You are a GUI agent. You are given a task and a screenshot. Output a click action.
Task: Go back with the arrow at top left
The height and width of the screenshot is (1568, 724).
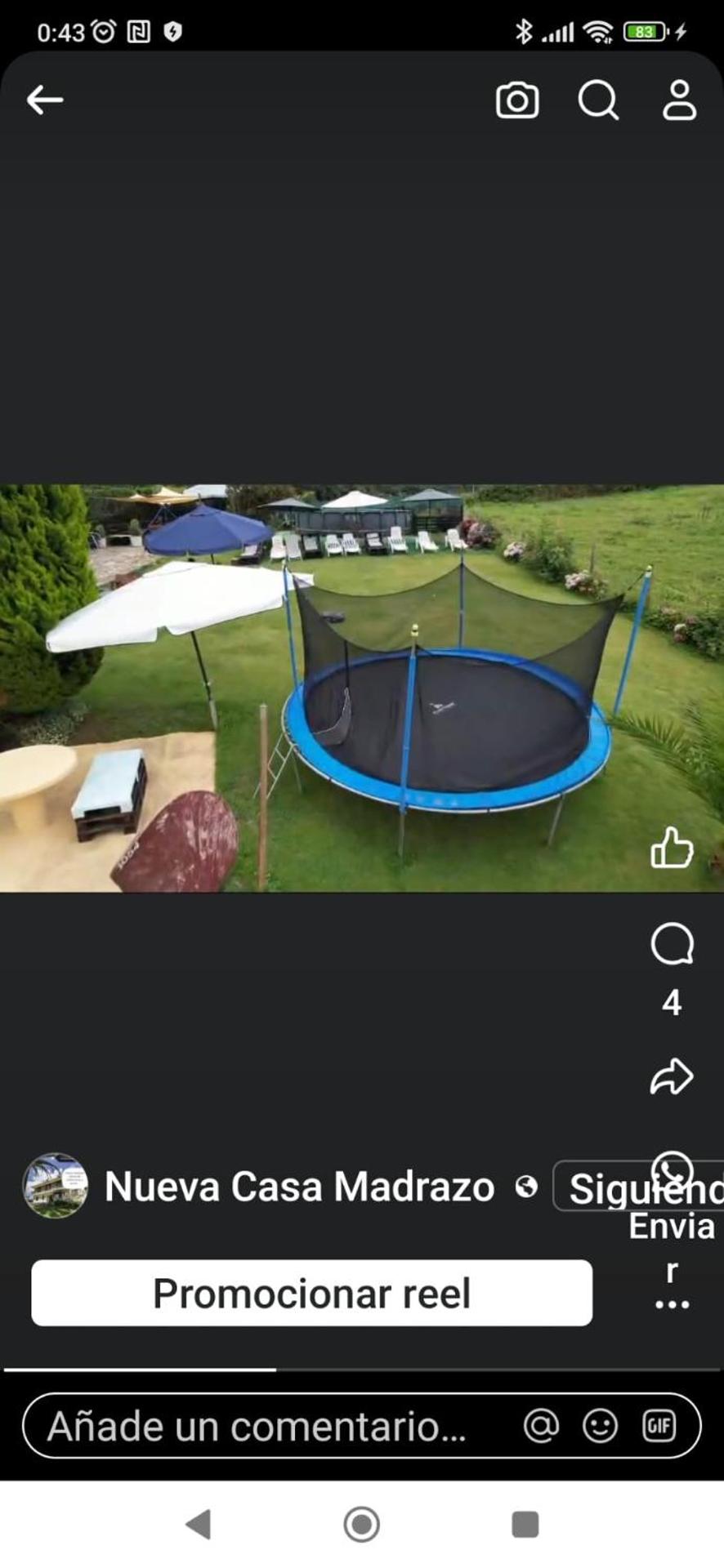(x=45, y=100)
